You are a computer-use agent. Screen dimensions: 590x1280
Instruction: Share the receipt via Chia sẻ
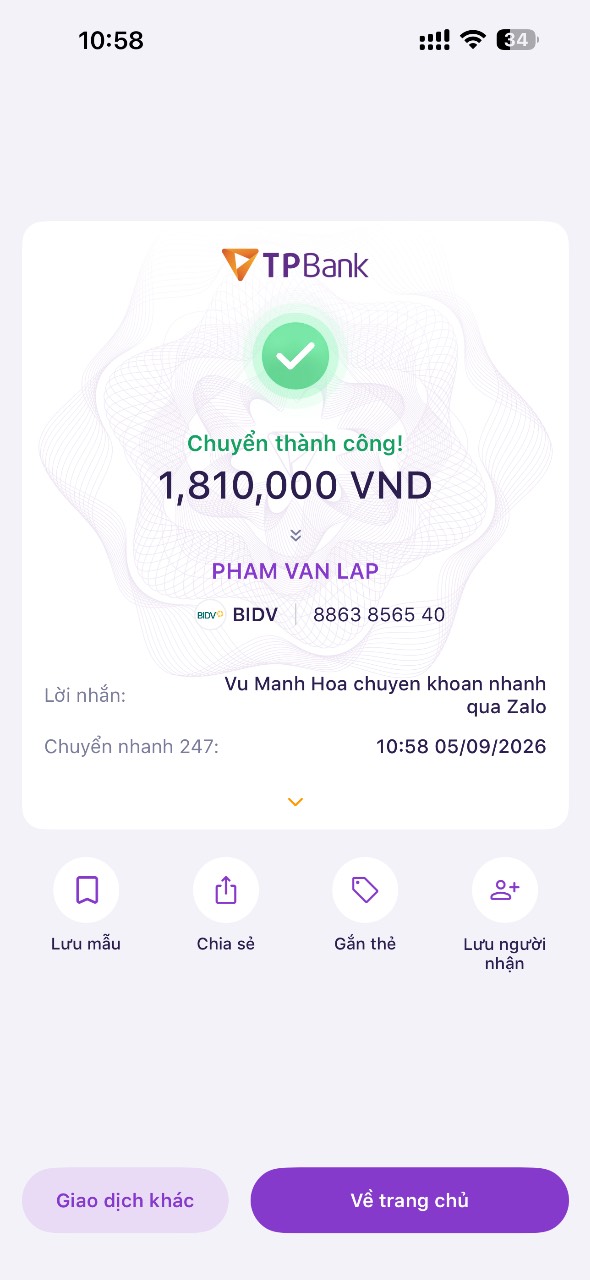tap(226, 890)
